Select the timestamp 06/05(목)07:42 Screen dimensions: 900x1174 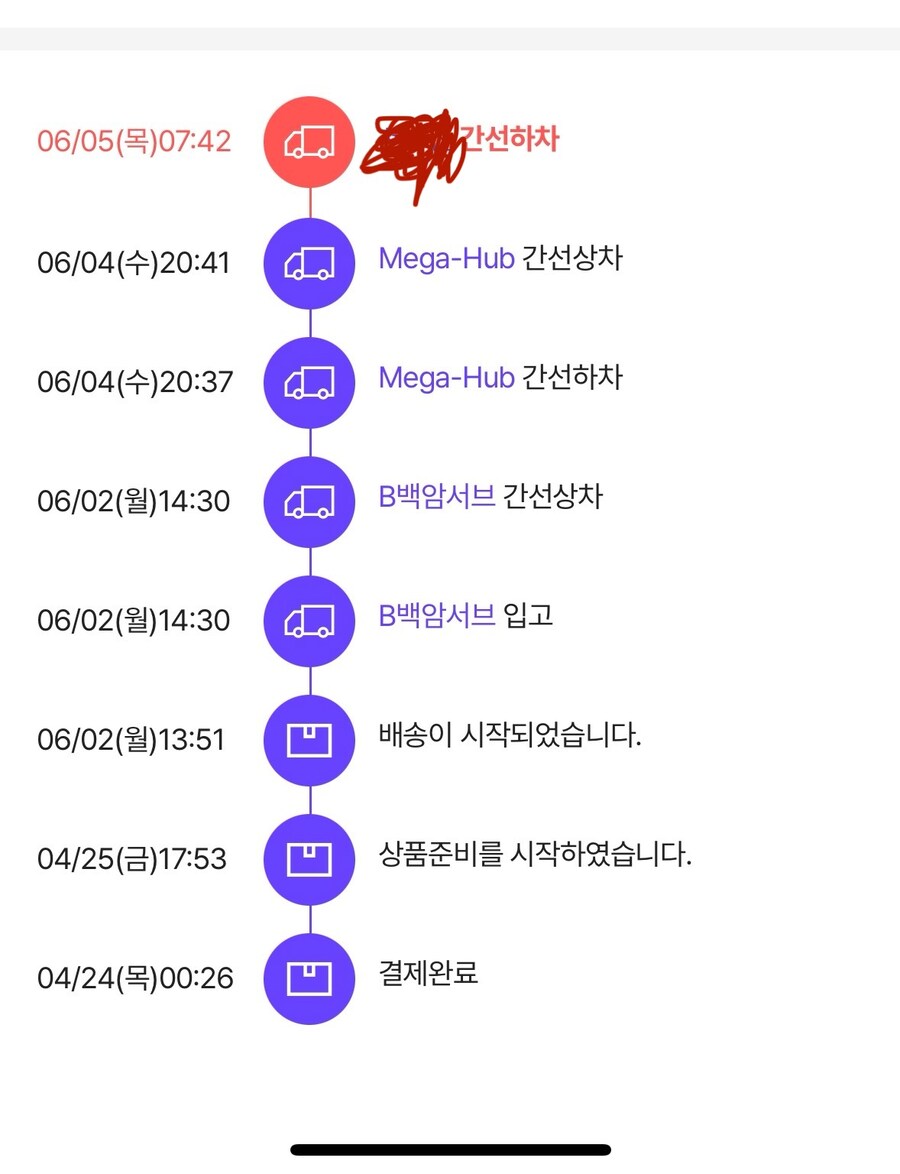(x=136, y=142)
